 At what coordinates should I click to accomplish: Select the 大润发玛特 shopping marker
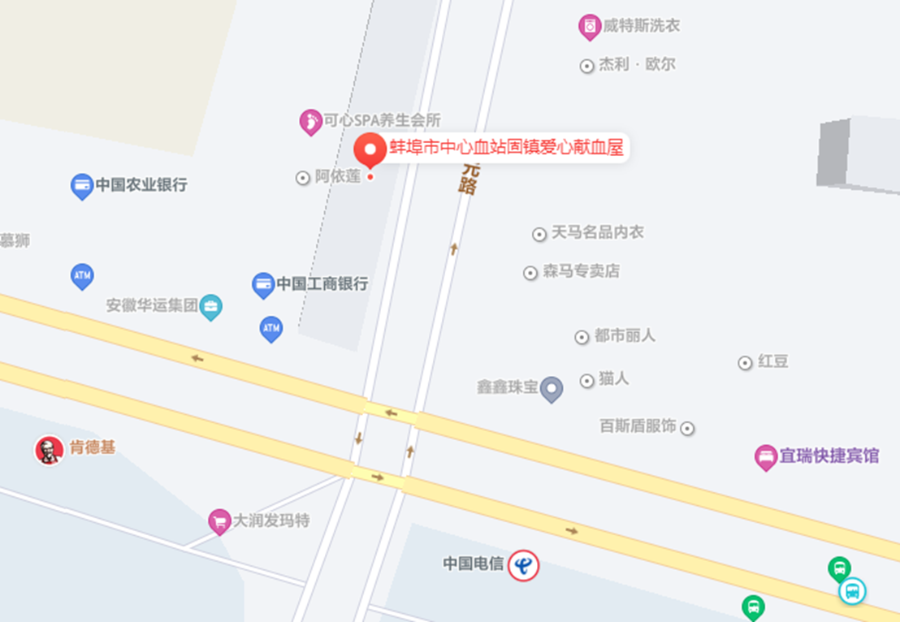[219, 521]
